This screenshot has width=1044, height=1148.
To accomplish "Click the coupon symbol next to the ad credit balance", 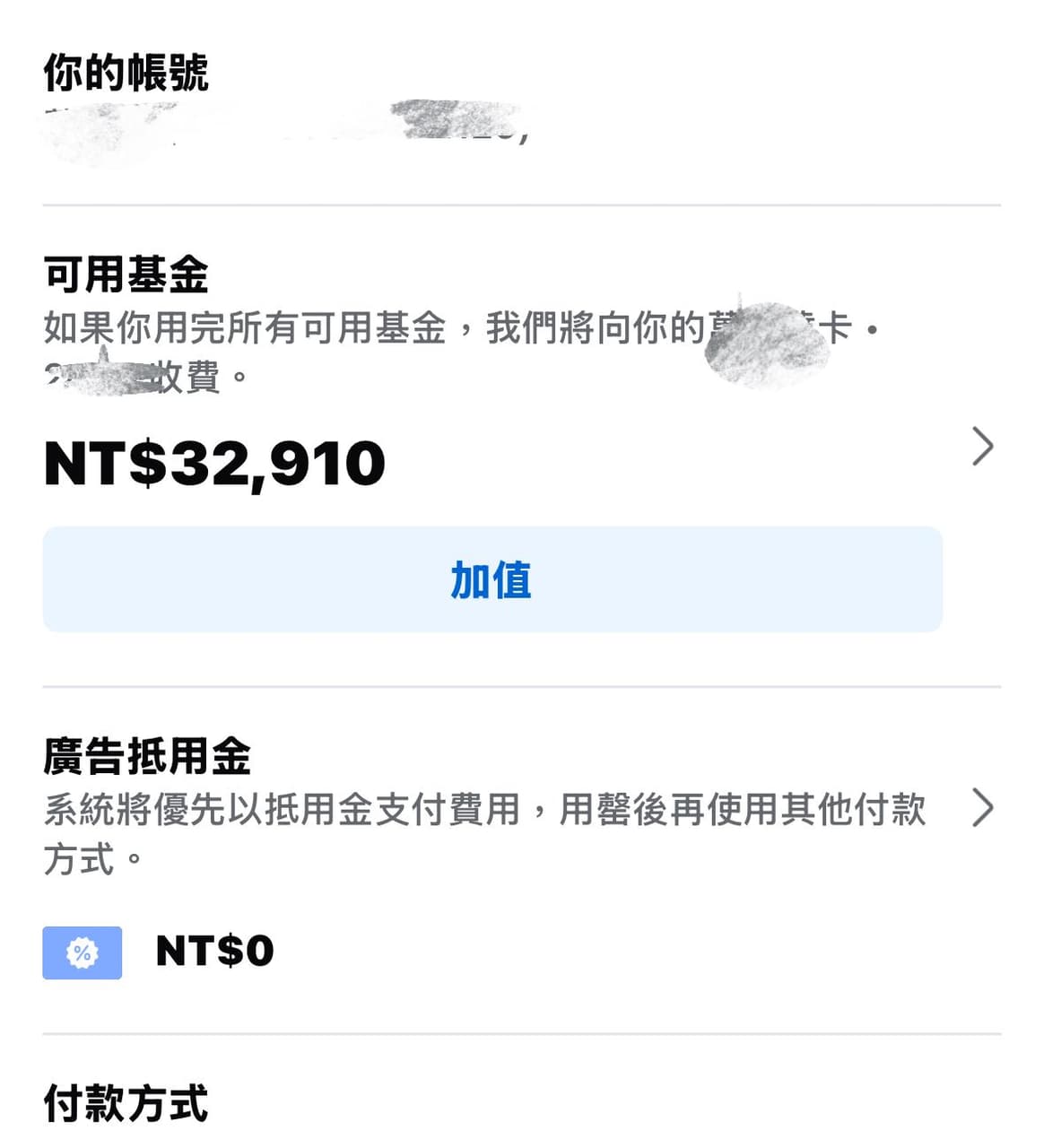I will 82,953.
